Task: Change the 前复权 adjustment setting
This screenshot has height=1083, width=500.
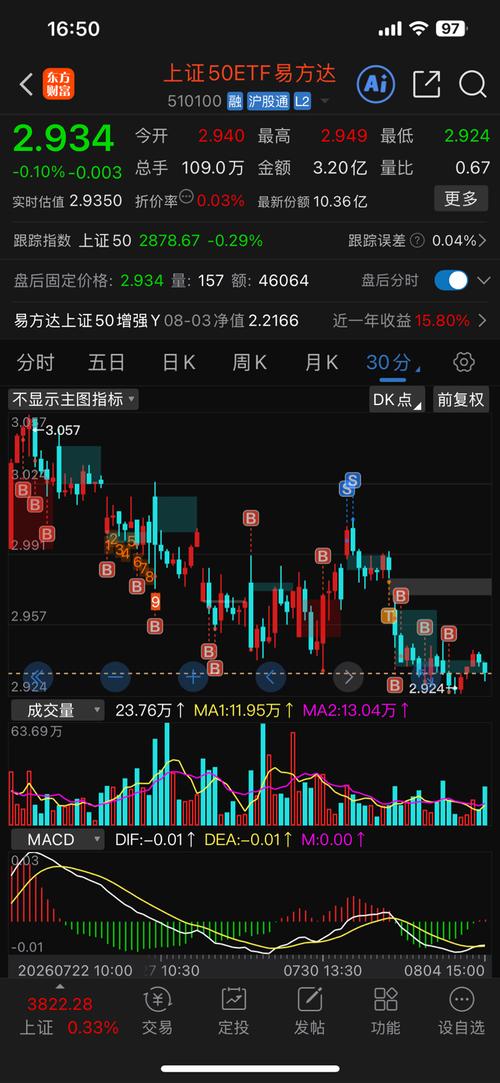Action: [461, 399]
